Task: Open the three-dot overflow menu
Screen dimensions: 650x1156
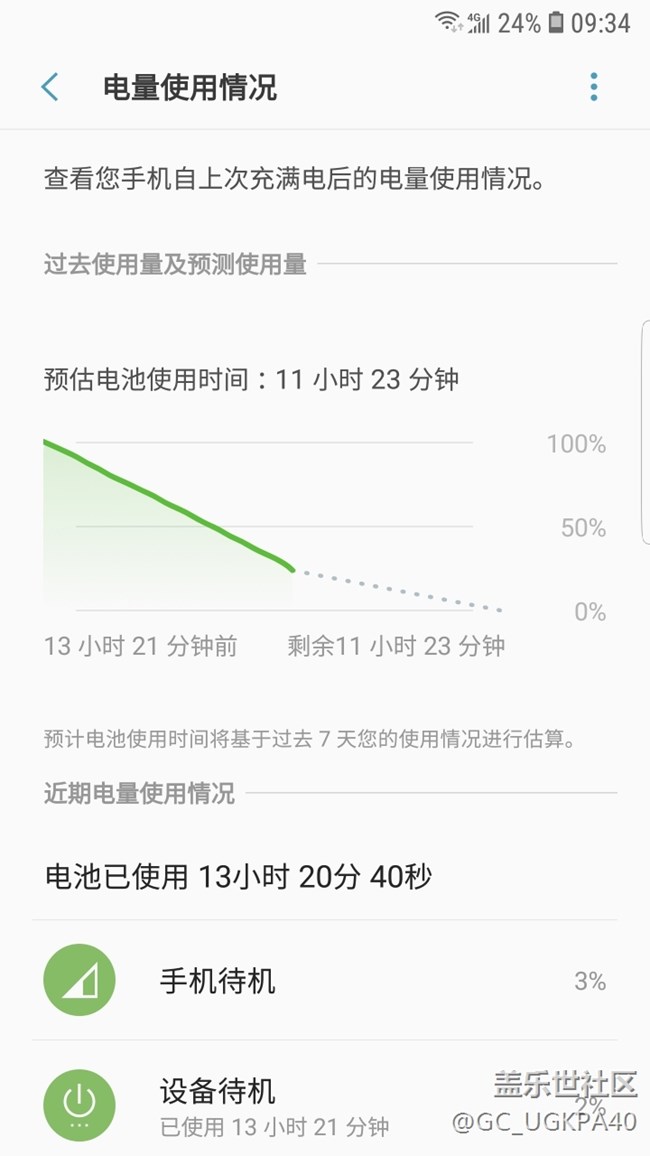Action: tap(593, 87)
